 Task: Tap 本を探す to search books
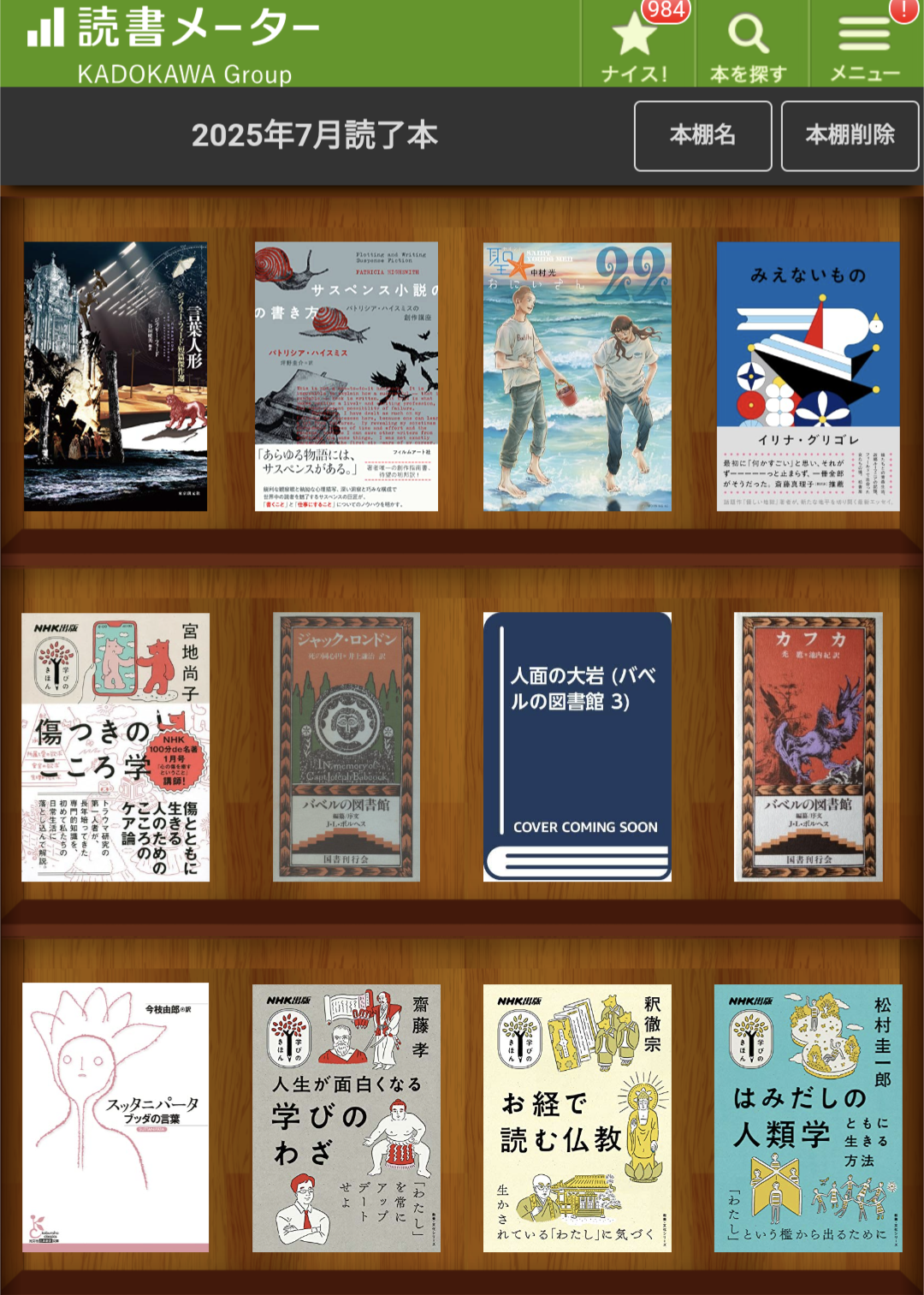[749, 45]
